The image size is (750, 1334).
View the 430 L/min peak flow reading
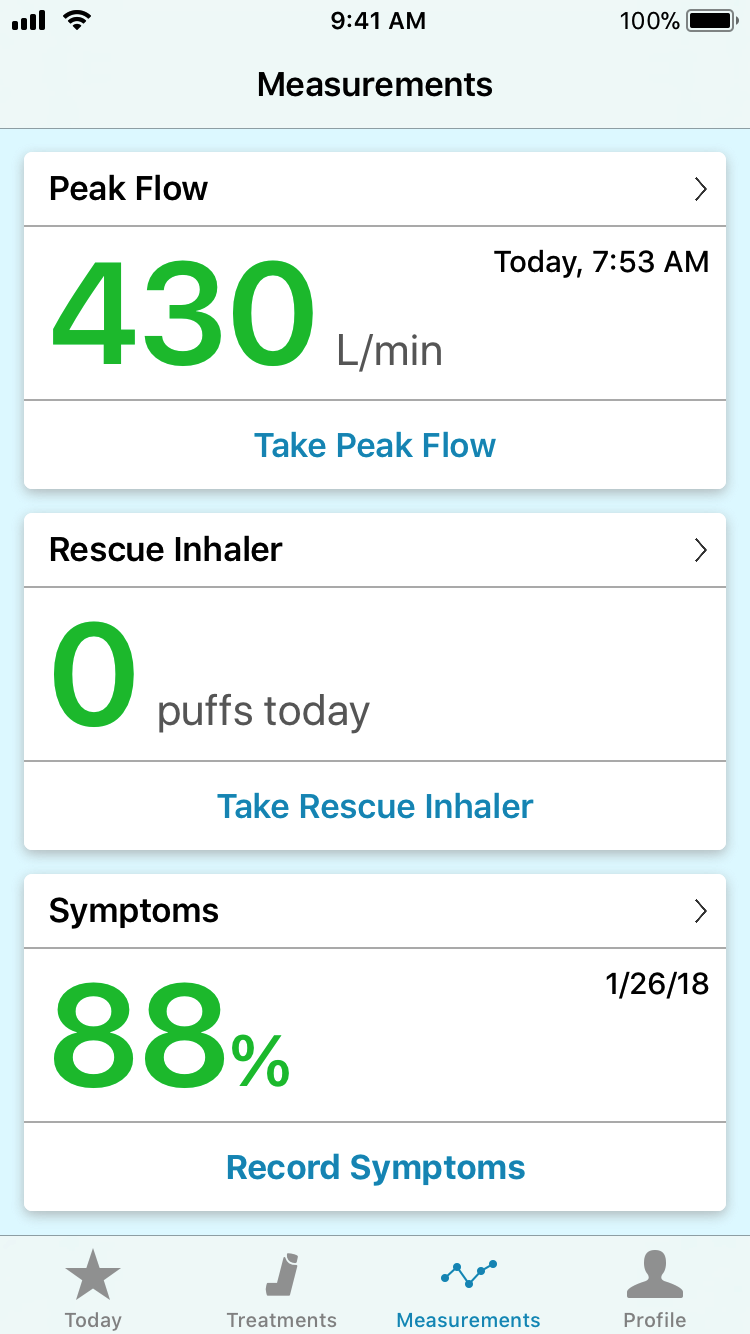pyautogui.click(x=245, y=314)
